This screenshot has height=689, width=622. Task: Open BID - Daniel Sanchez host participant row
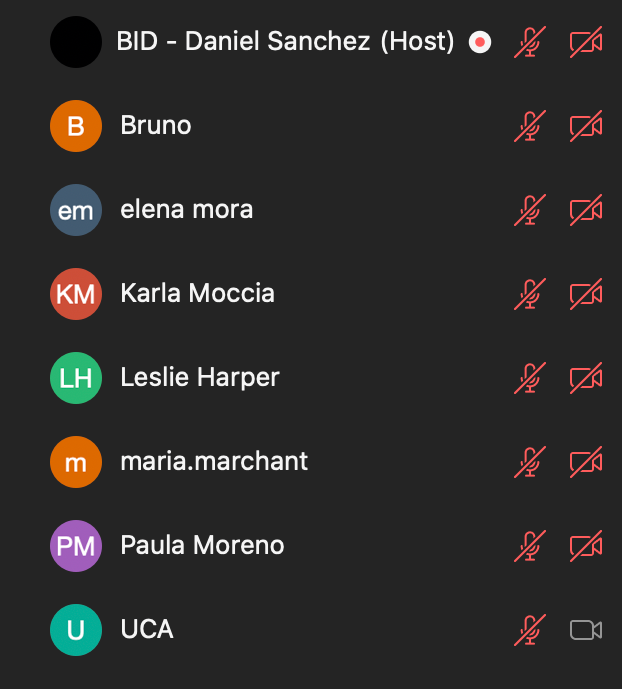285,42
